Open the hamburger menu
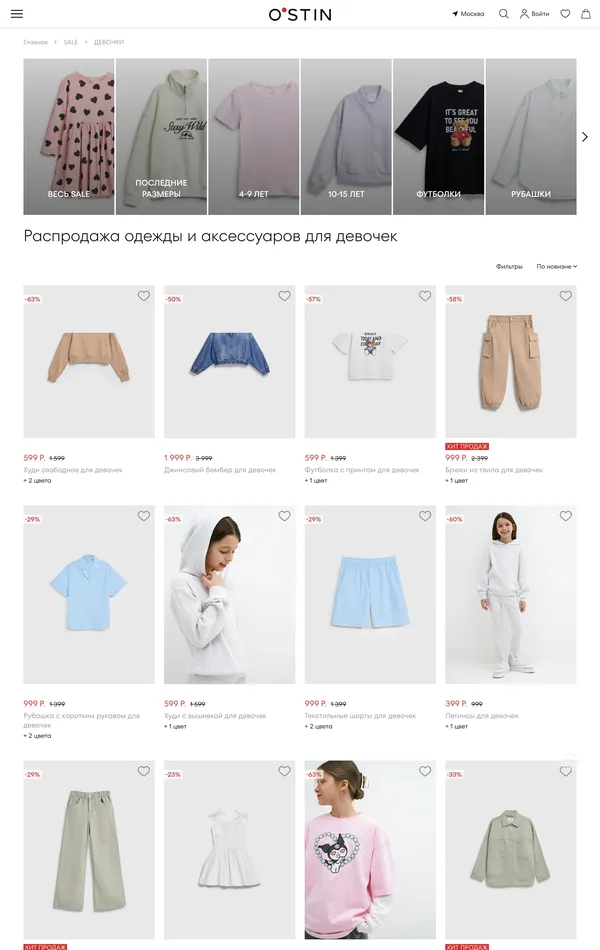The height and width of the screenshot is (950, 600). 17,14
